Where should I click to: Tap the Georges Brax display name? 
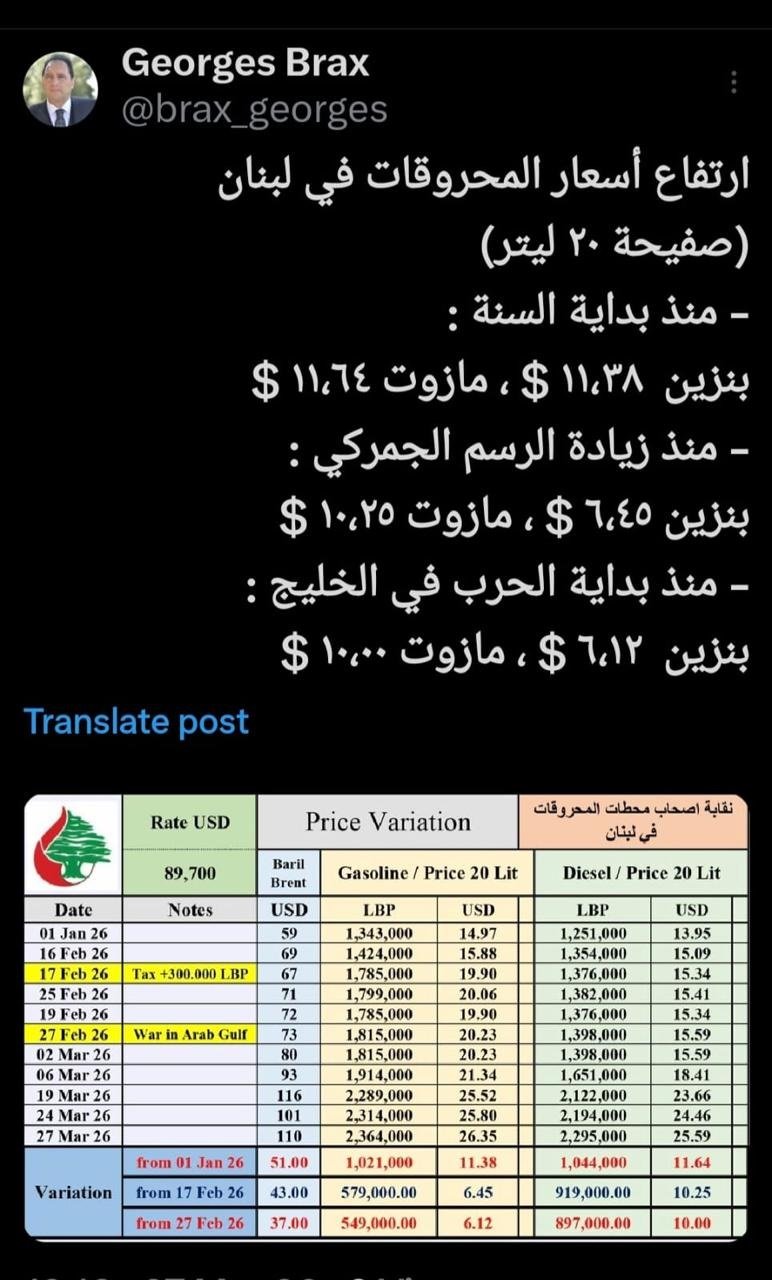pyautogui.click(x=245, y=64)
